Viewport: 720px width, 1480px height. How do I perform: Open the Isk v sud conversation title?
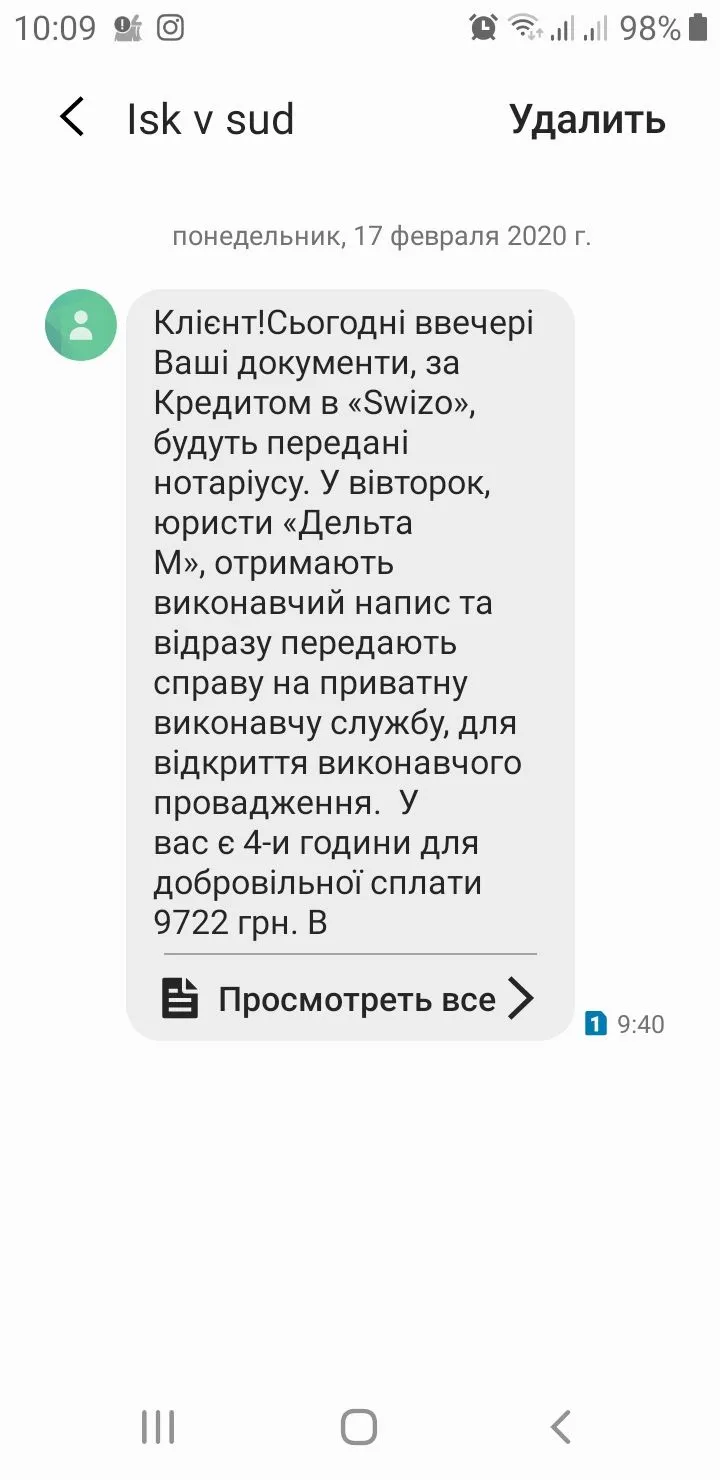209,119
